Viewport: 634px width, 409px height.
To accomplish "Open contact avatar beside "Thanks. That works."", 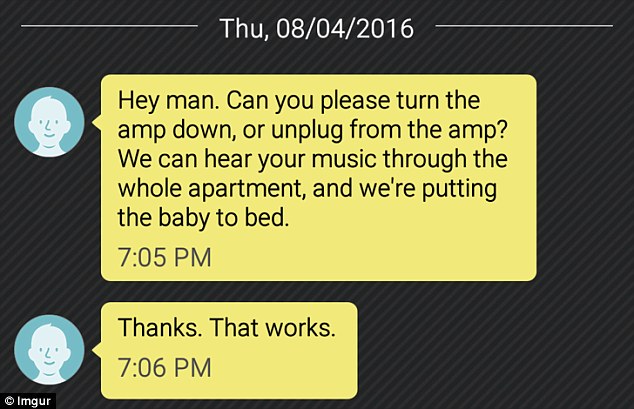I will click(48, 348).
